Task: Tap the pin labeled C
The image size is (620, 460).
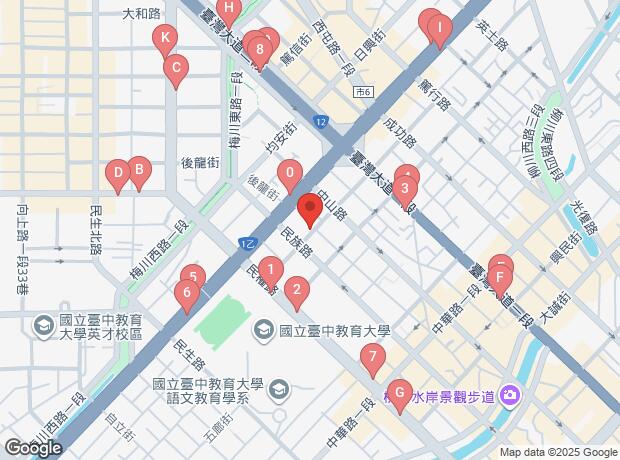Action: pyautogui.click(x=176, y=71)
